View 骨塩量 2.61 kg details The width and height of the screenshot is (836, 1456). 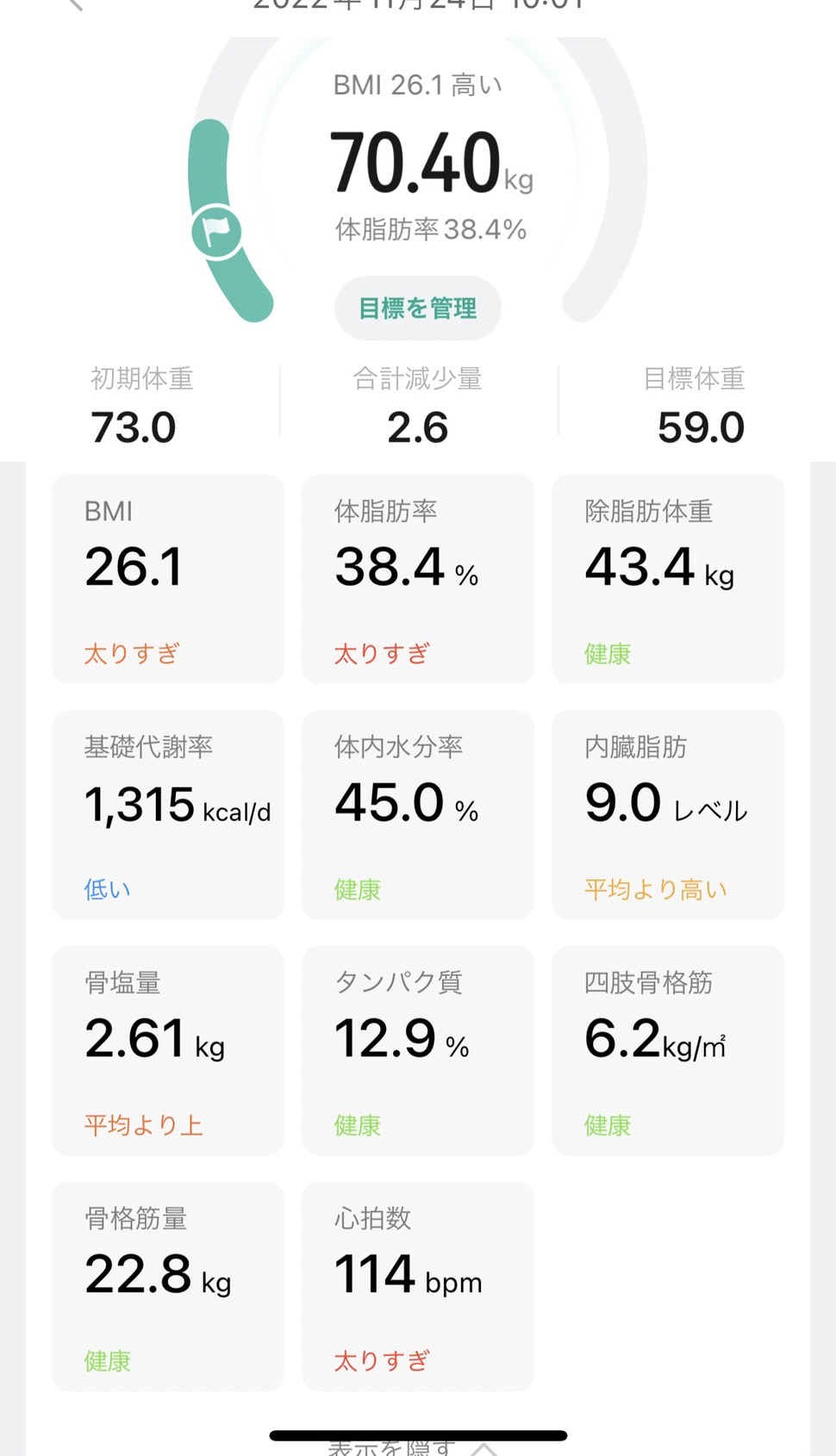click(x=168, y=1051)
